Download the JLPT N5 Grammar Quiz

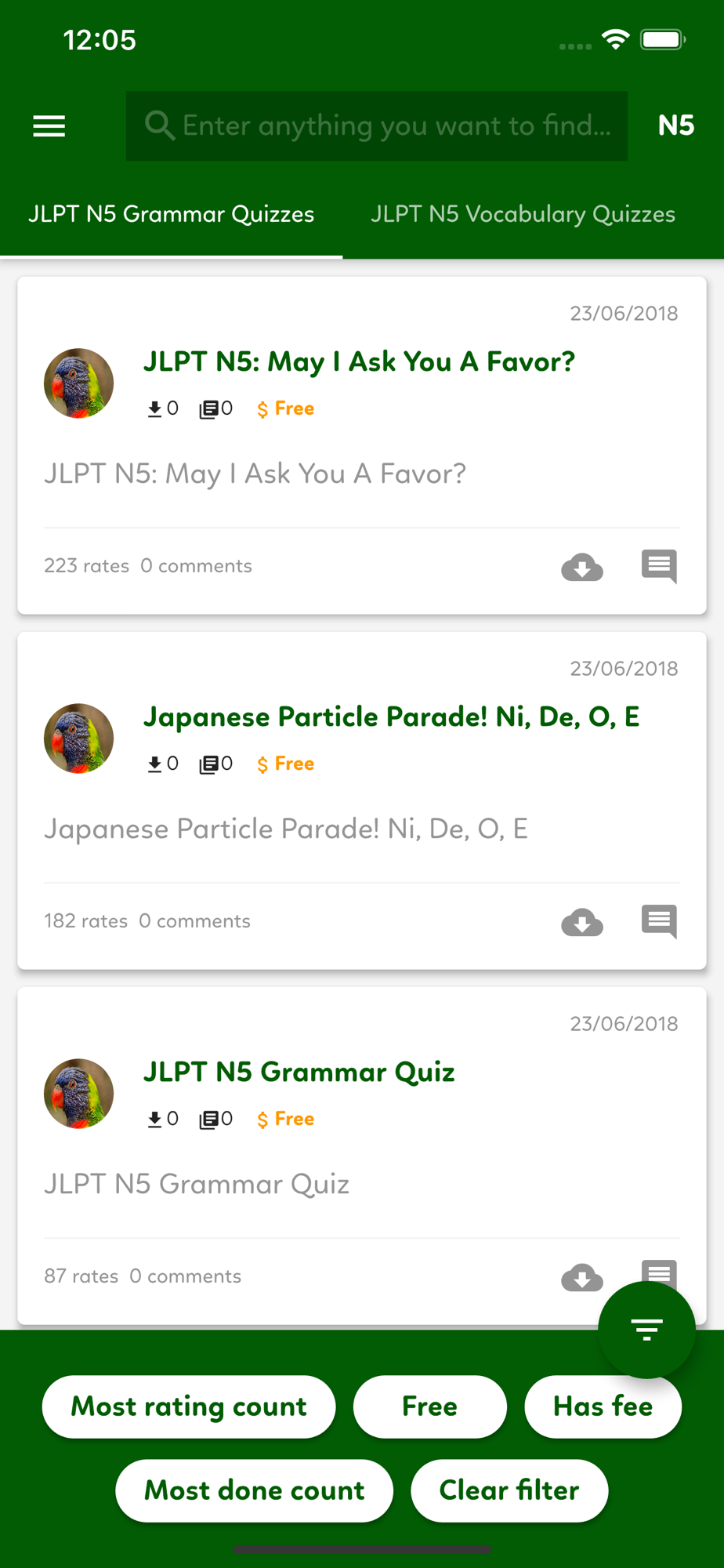582,1277
